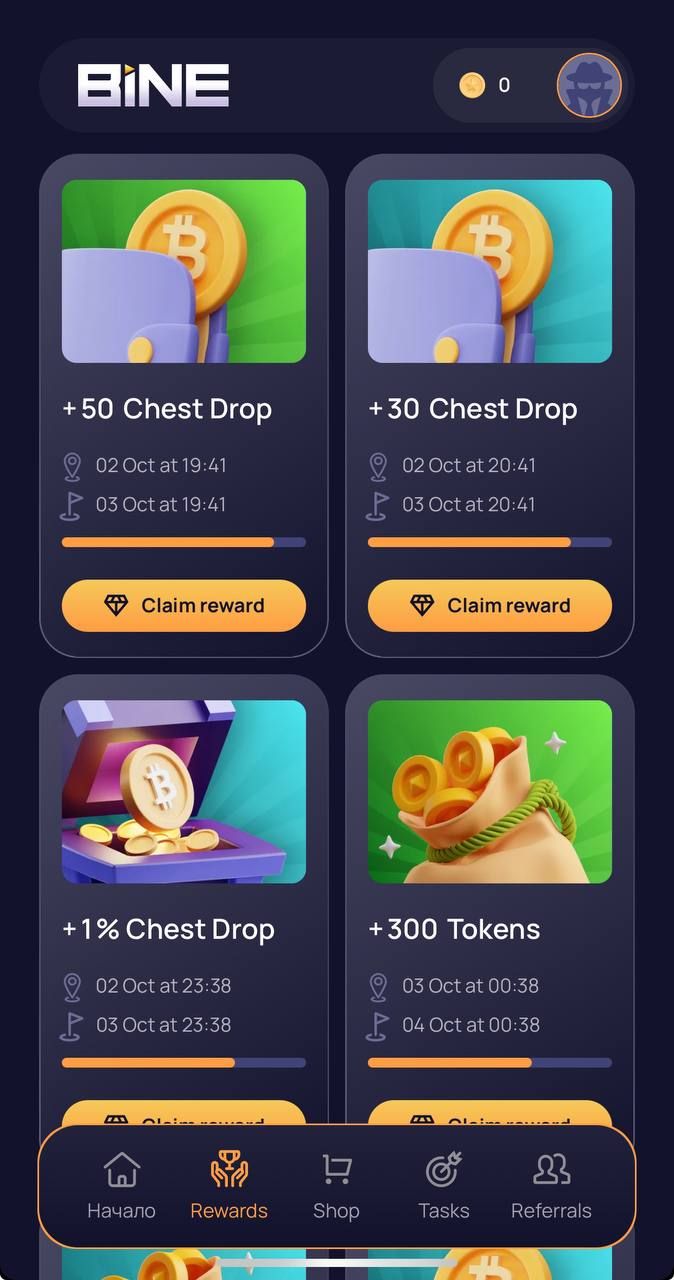The width and height of the screenshot is (674, 1280).
Task: Open the profile avatar
Action: (x=589, y=85)
